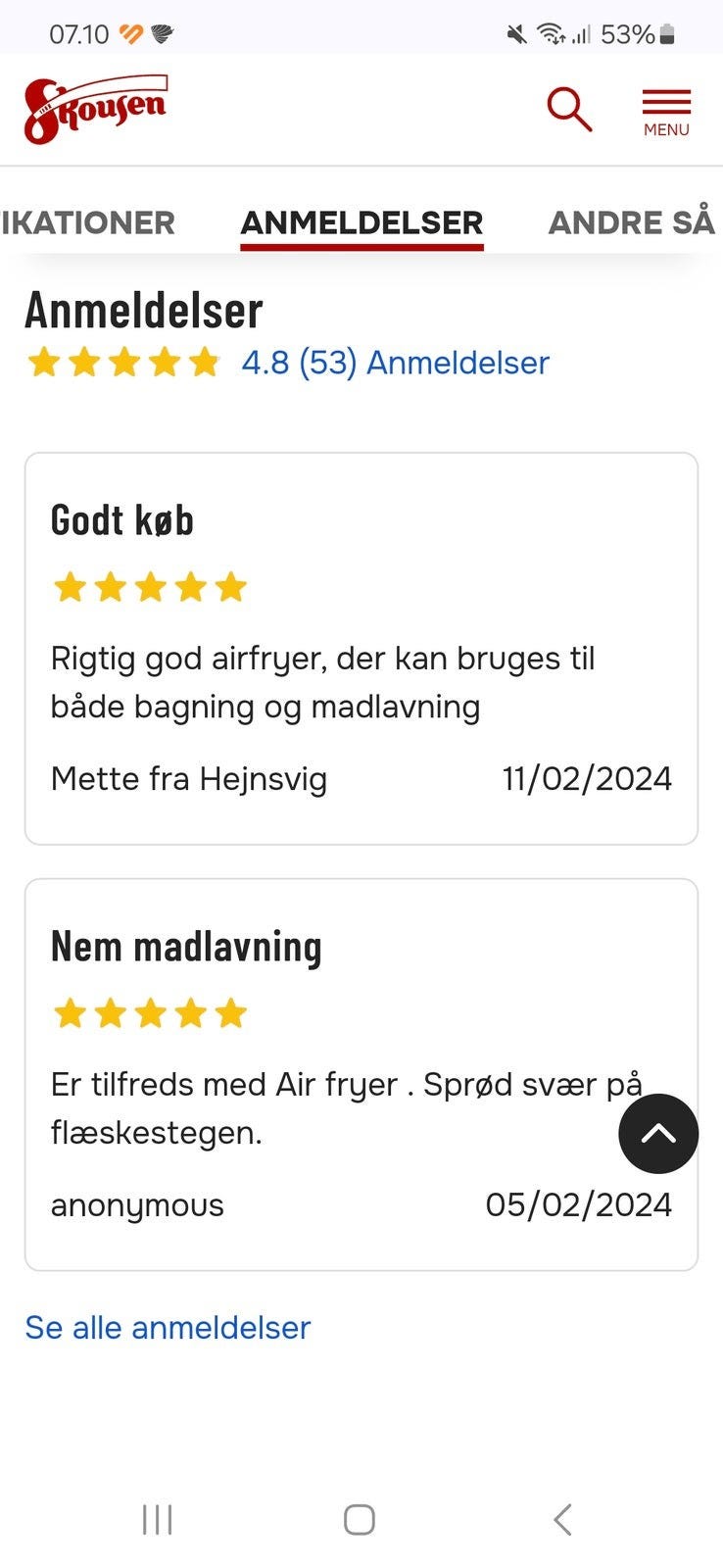Open the Godt køb review card

pyautogui.click(x=361, y=647)
